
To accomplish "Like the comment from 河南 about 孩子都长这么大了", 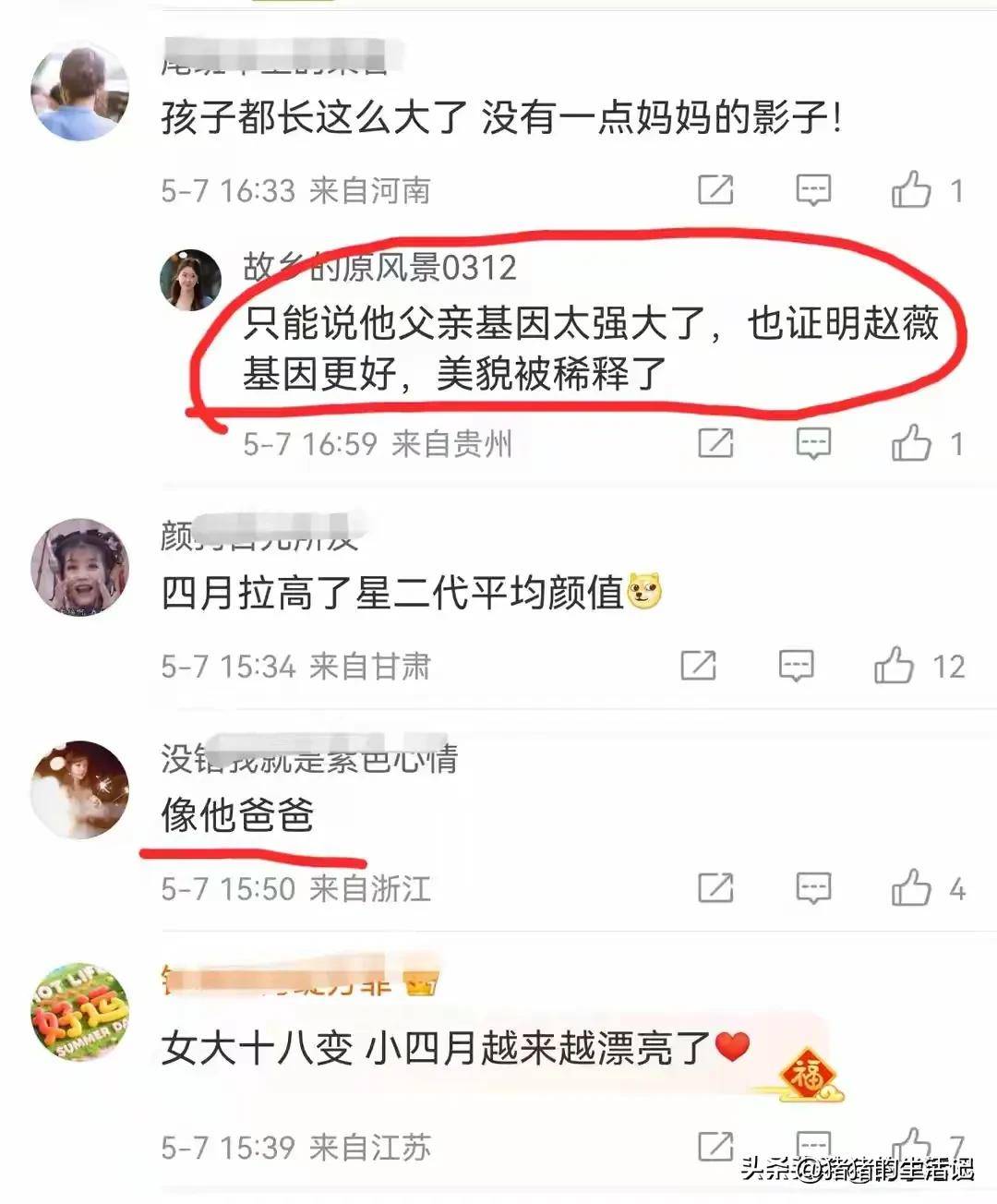I will pyautogui.click(x=910, y=191).
